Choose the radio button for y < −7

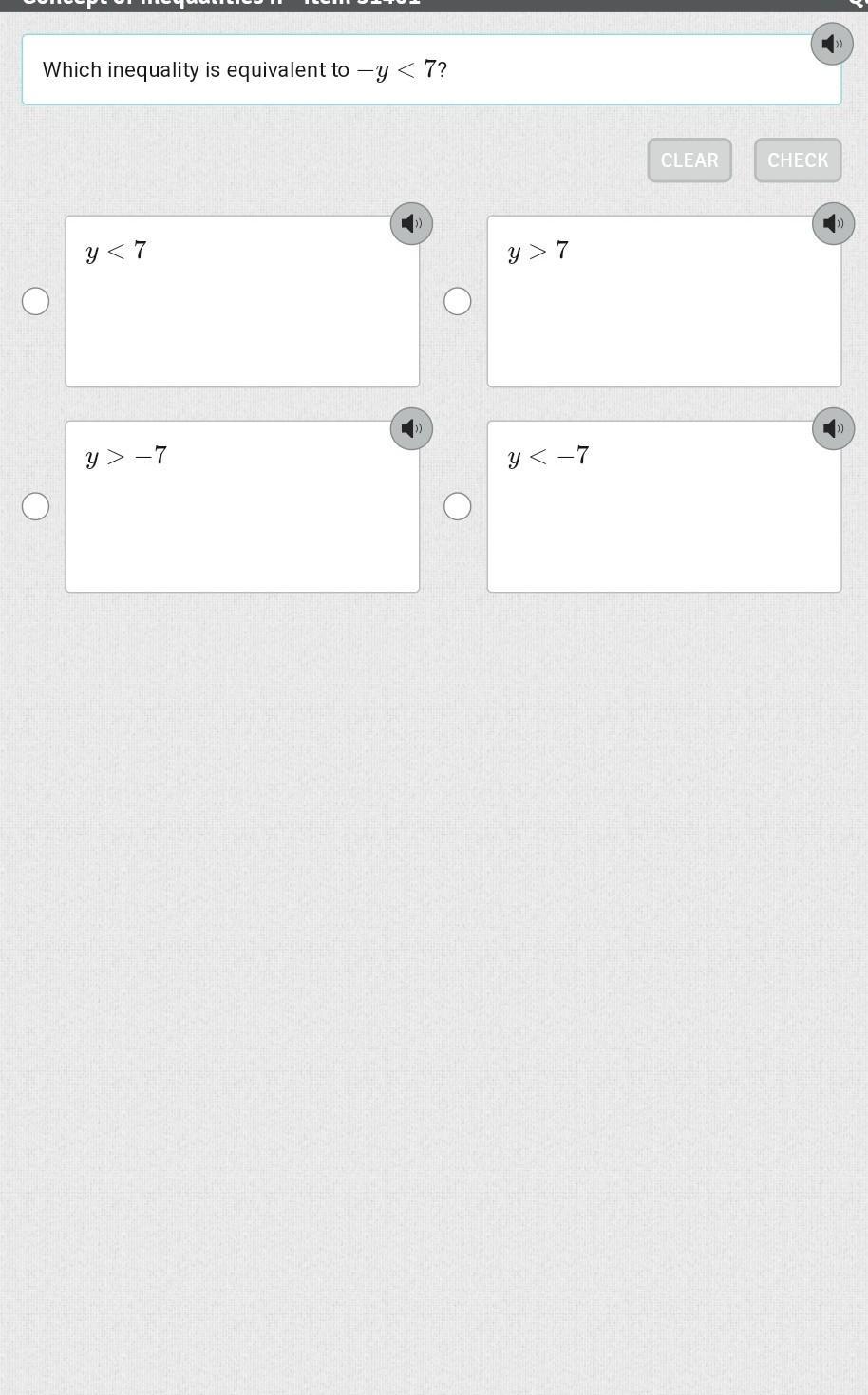coord(458,506)
